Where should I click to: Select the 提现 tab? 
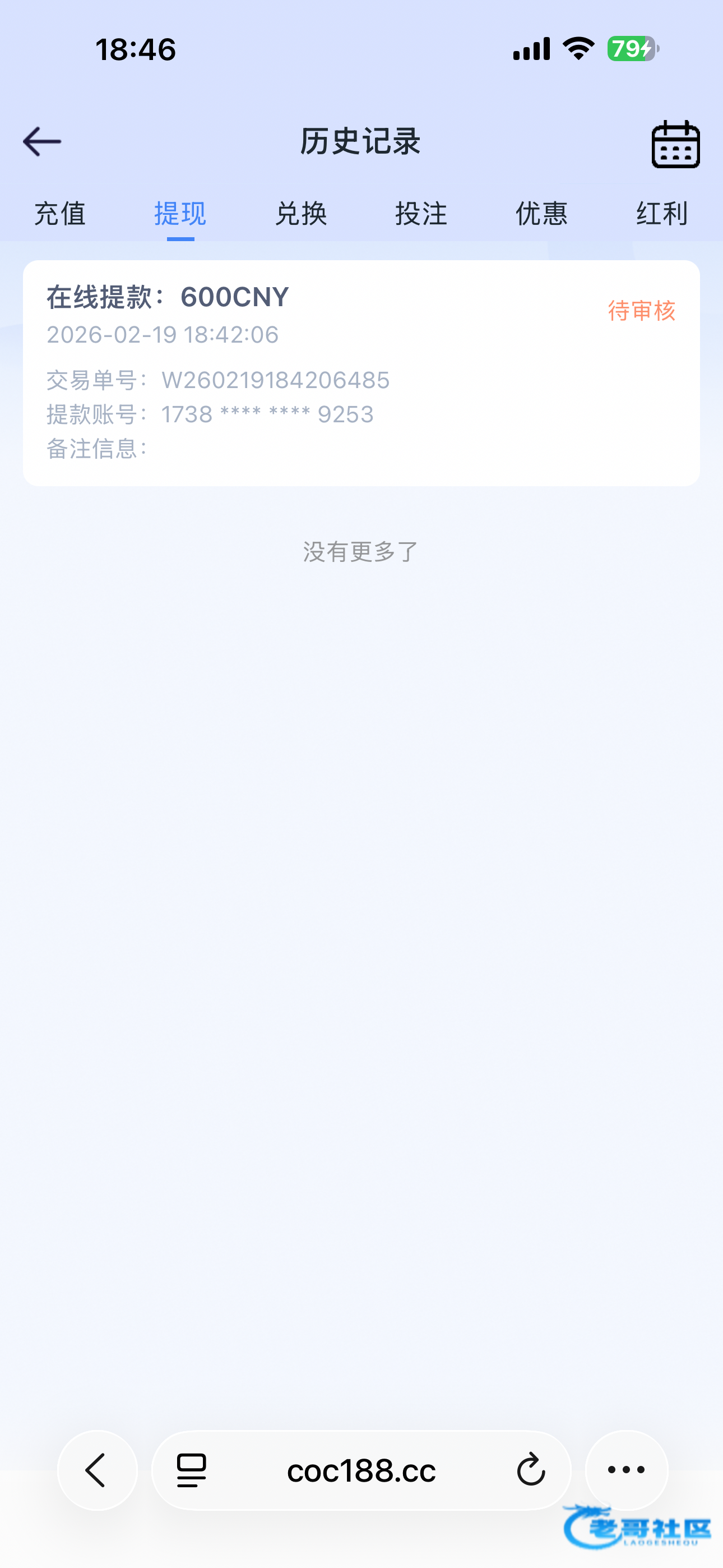(180, 214)
